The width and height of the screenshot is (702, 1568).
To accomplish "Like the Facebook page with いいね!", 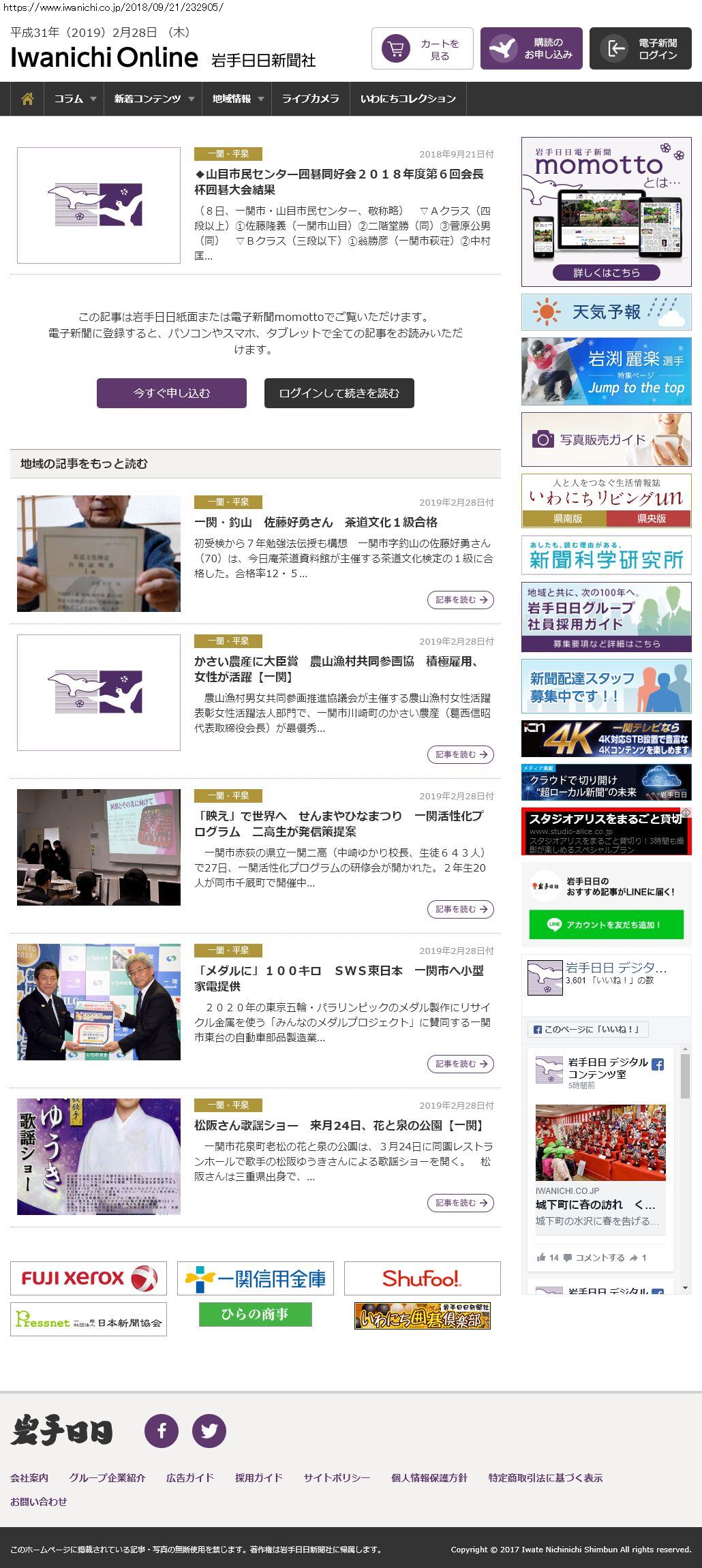I will click(x=587, y=1029).
